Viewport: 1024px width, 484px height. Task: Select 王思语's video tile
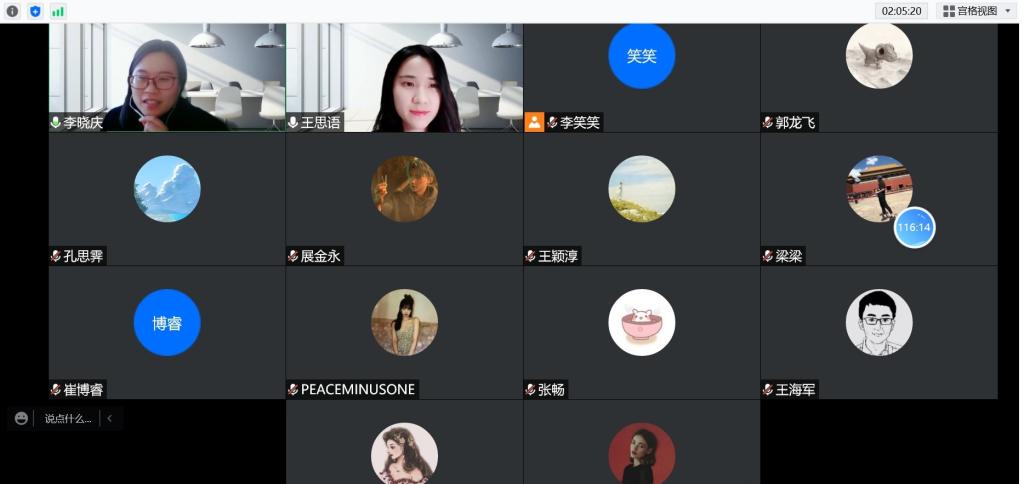[x=404, y=78]
